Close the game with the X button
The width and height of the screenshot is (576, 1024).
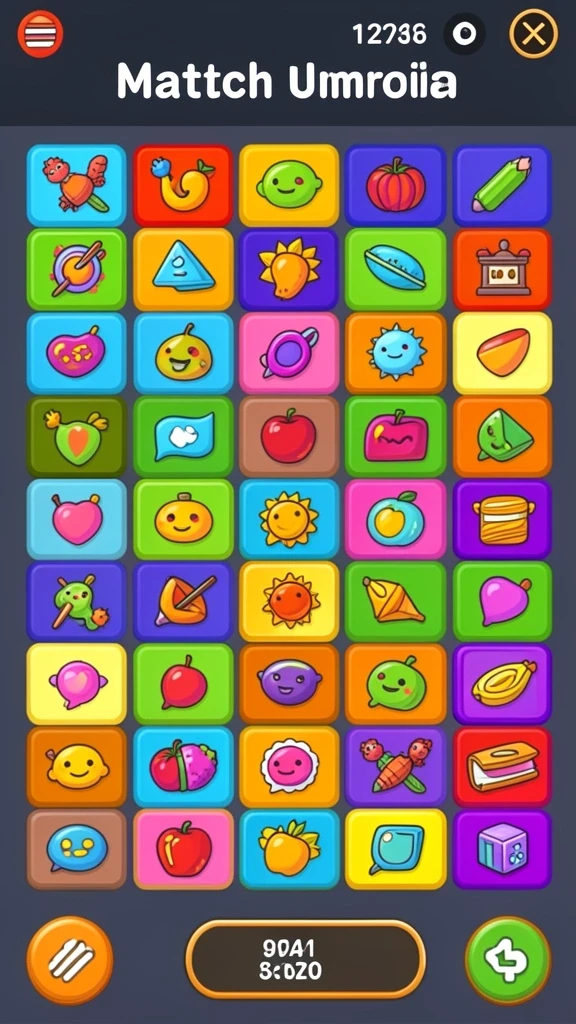[534, 34]
